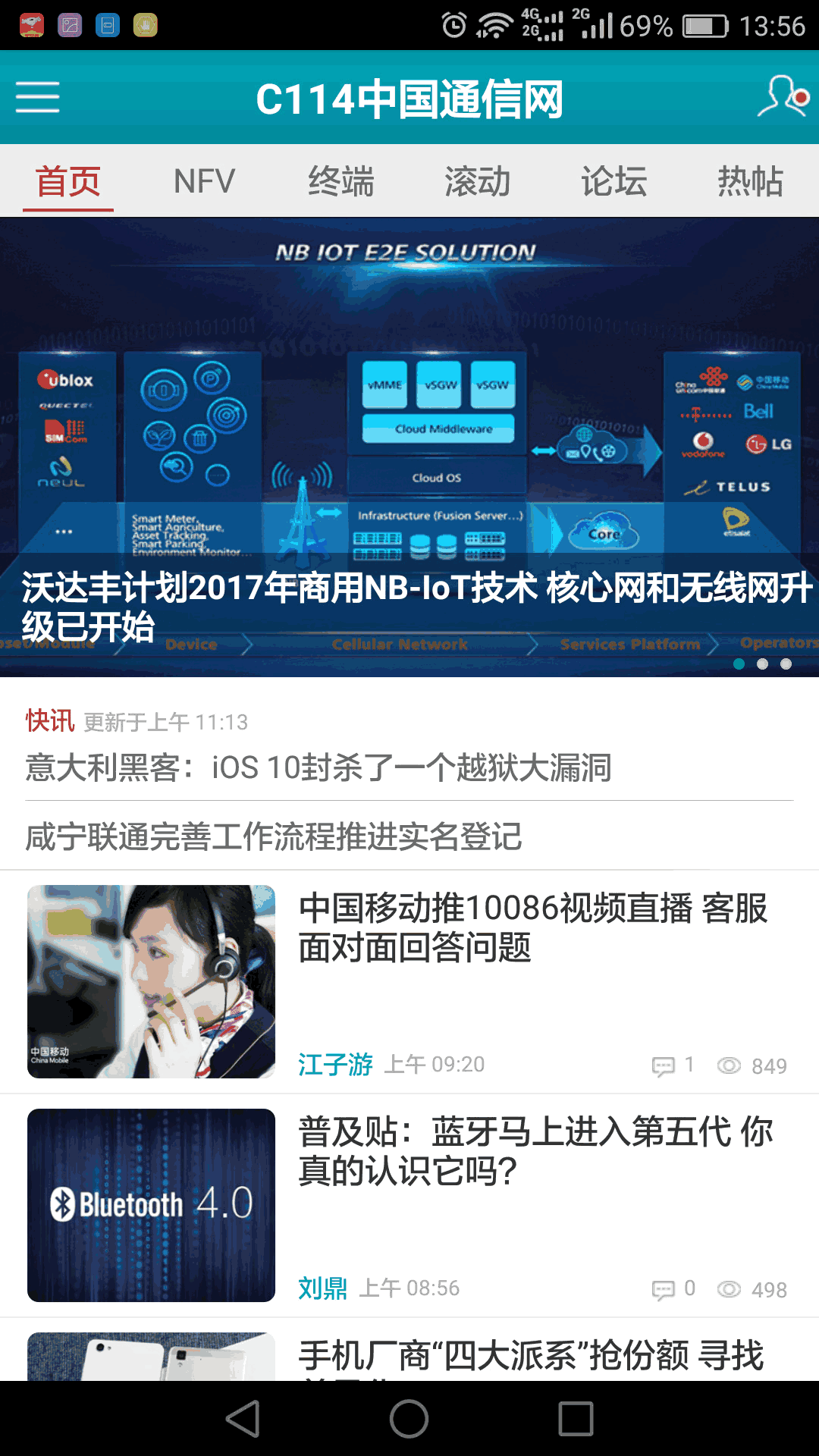Open the hamburger drawer menu
Viewport: 819px width, 1456px height.
37,97
